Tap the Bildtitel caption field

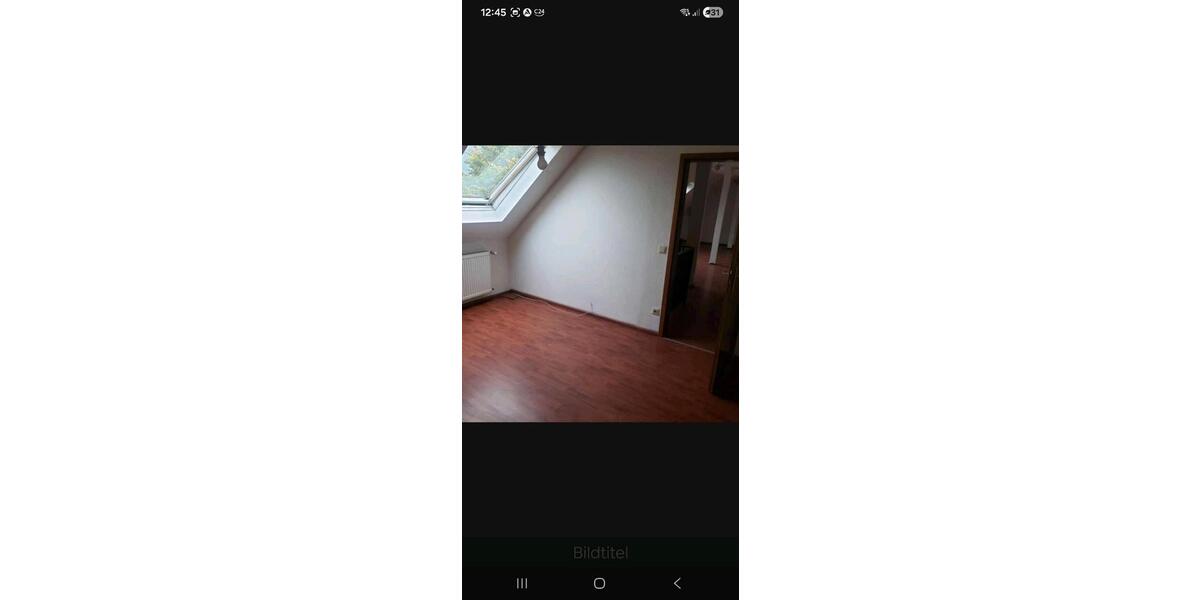[x=600, y=552]
